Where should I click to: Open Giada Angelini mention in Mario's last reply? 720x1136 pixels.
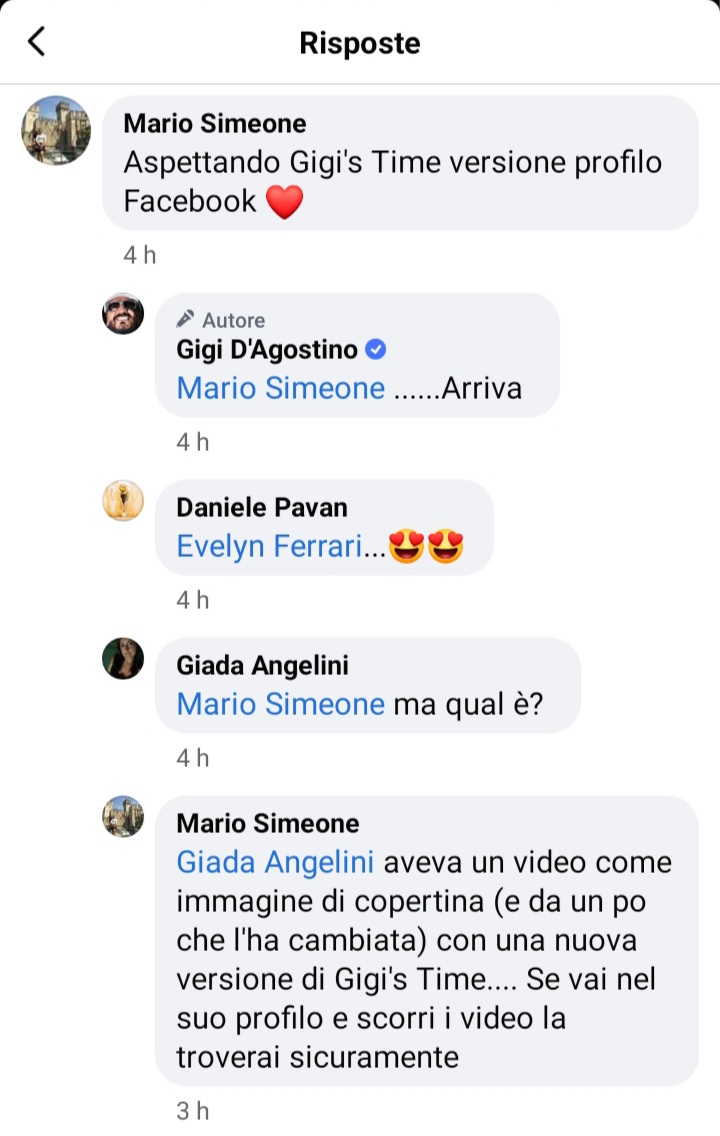(x=275, y=862)
